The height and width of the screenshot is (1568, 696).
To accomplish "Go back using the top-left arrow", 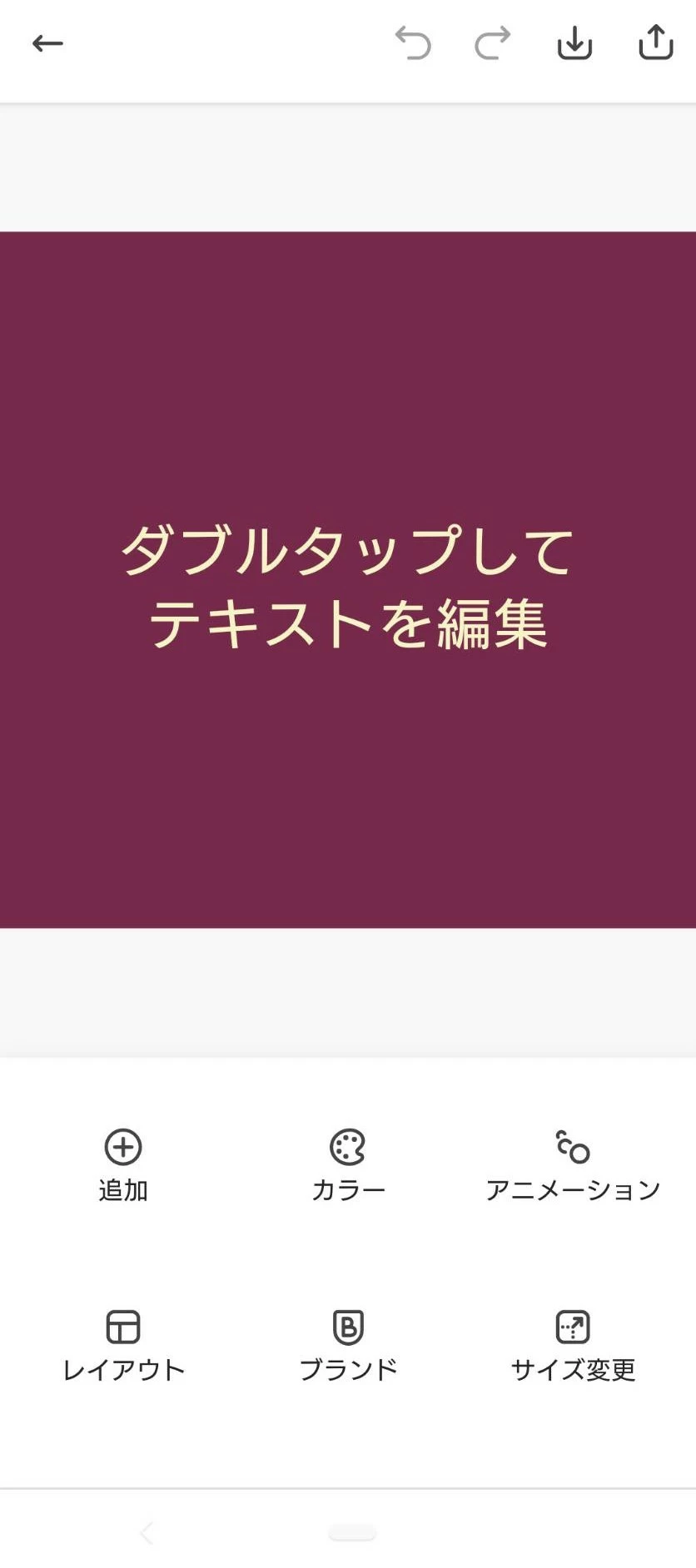I will pos(47,43).
